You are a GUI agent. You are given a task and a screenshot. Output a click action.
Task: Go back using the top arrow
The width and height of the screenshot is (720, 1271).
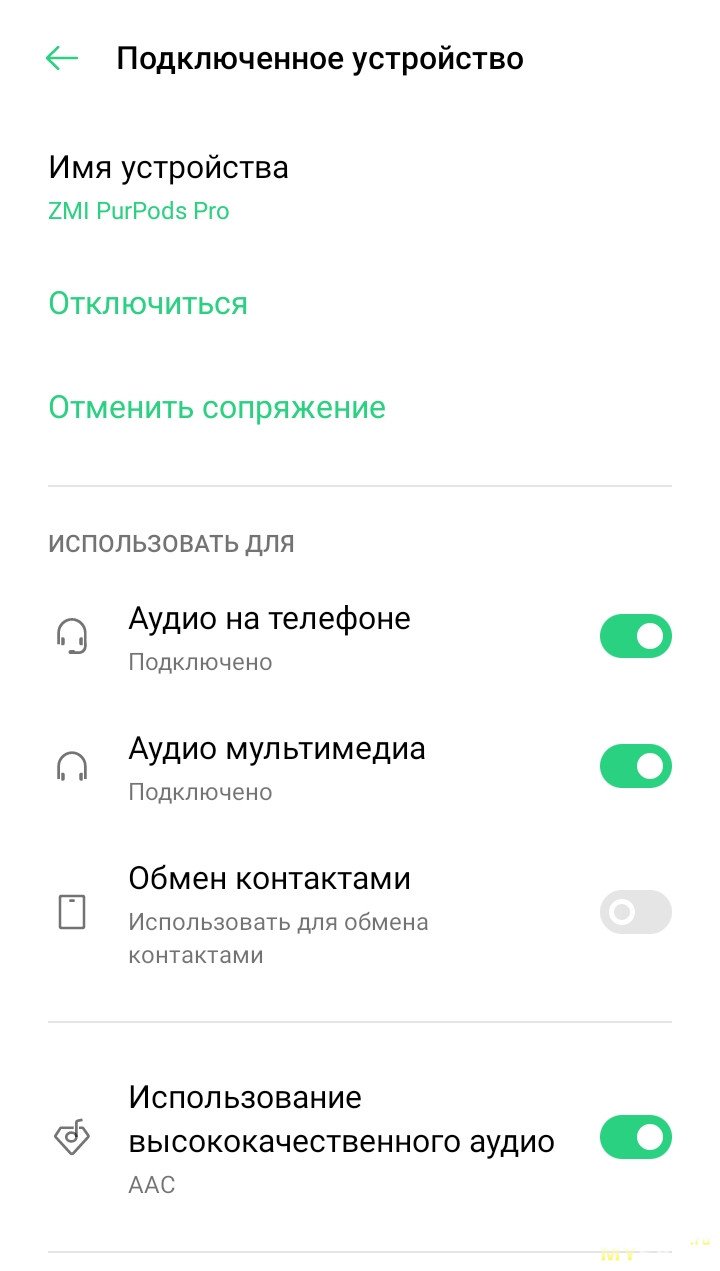coord(62,59)
